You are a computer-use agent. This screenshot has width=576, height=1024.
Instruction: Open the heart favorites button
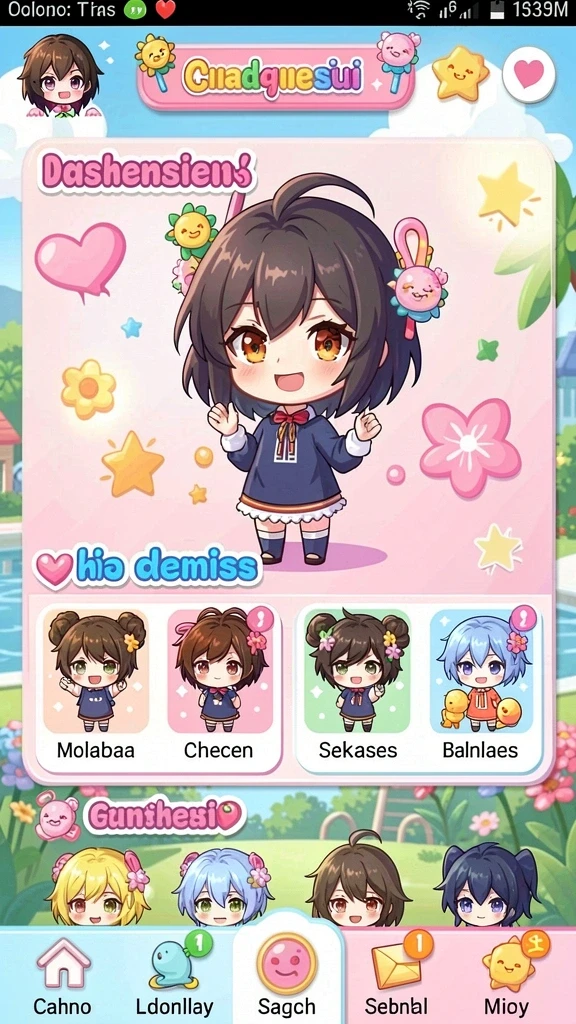pyautogui.click(x=529, y=74)
